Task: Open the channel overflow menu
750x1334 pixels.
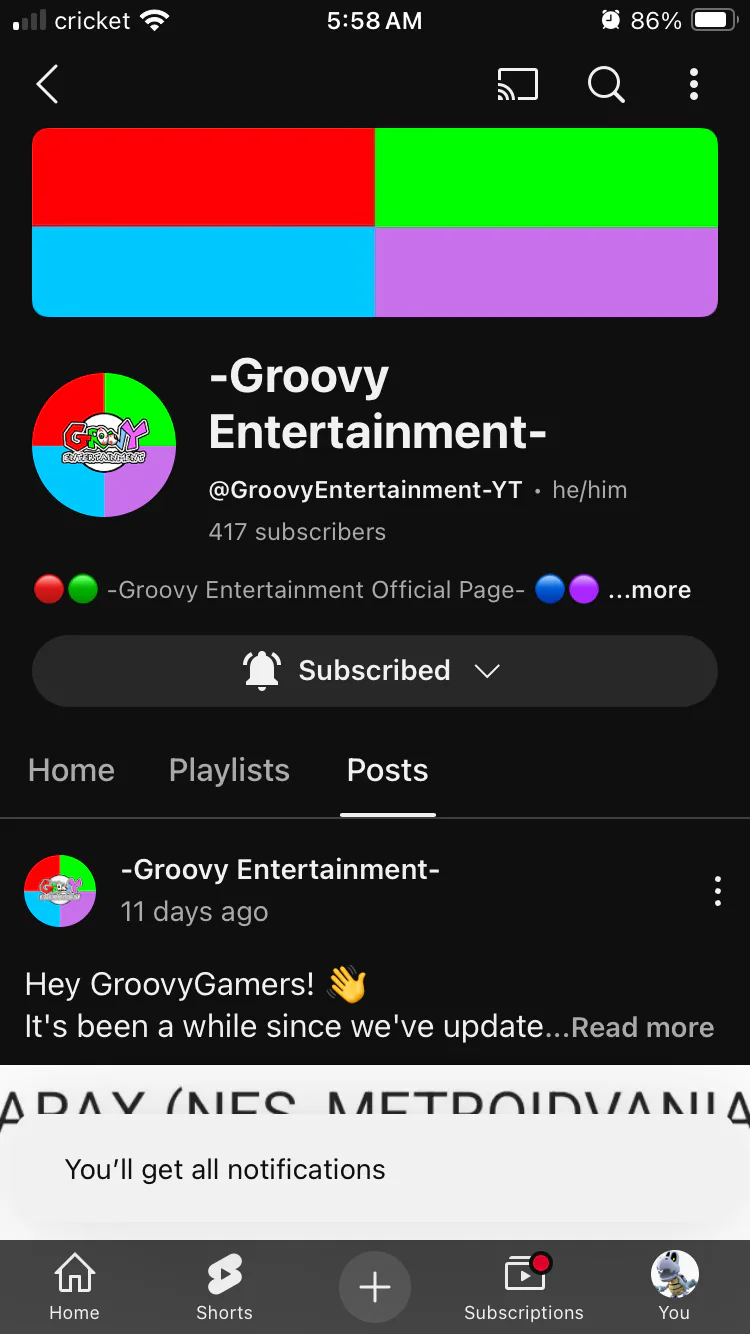Action: click(x=694, y=85)
